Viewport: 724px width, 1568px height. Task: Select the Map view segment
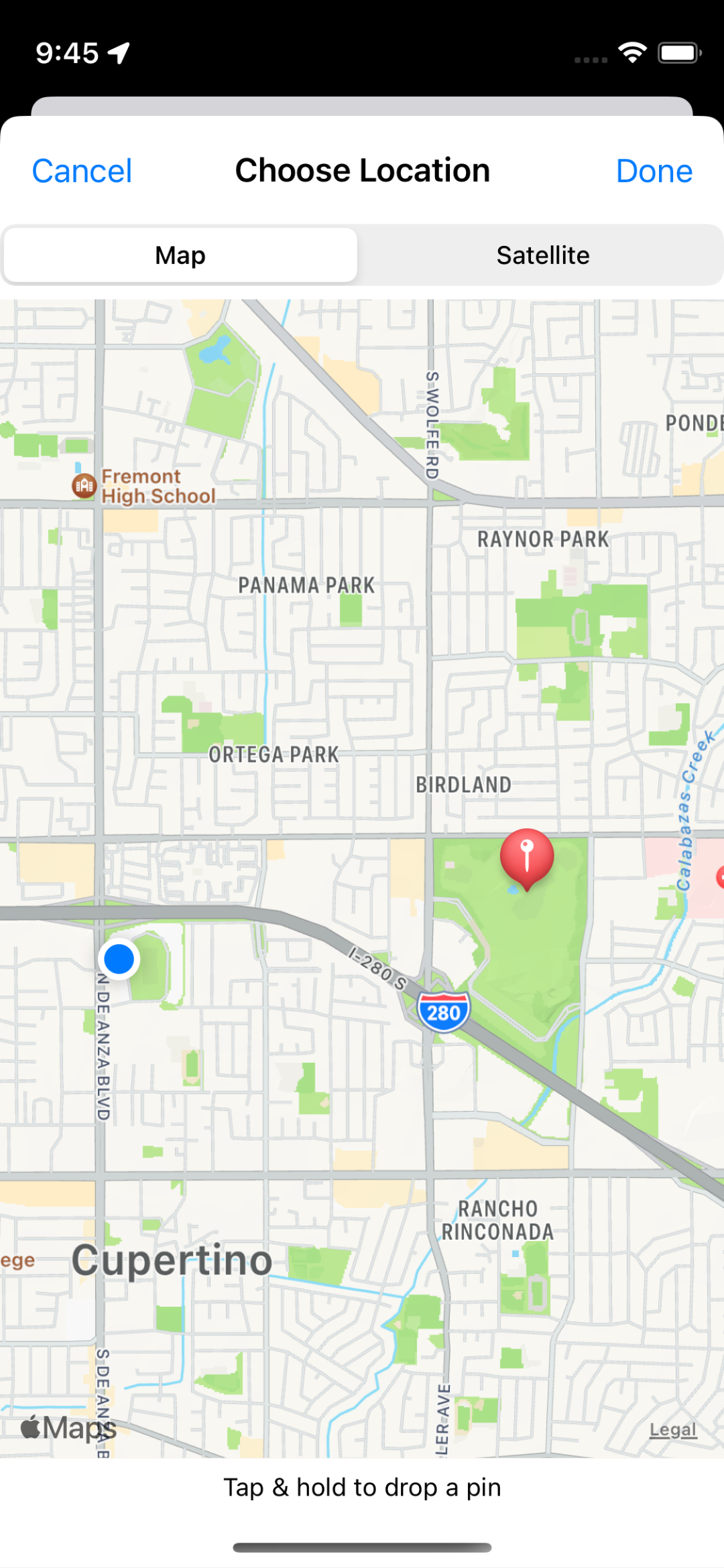point(180,255)
